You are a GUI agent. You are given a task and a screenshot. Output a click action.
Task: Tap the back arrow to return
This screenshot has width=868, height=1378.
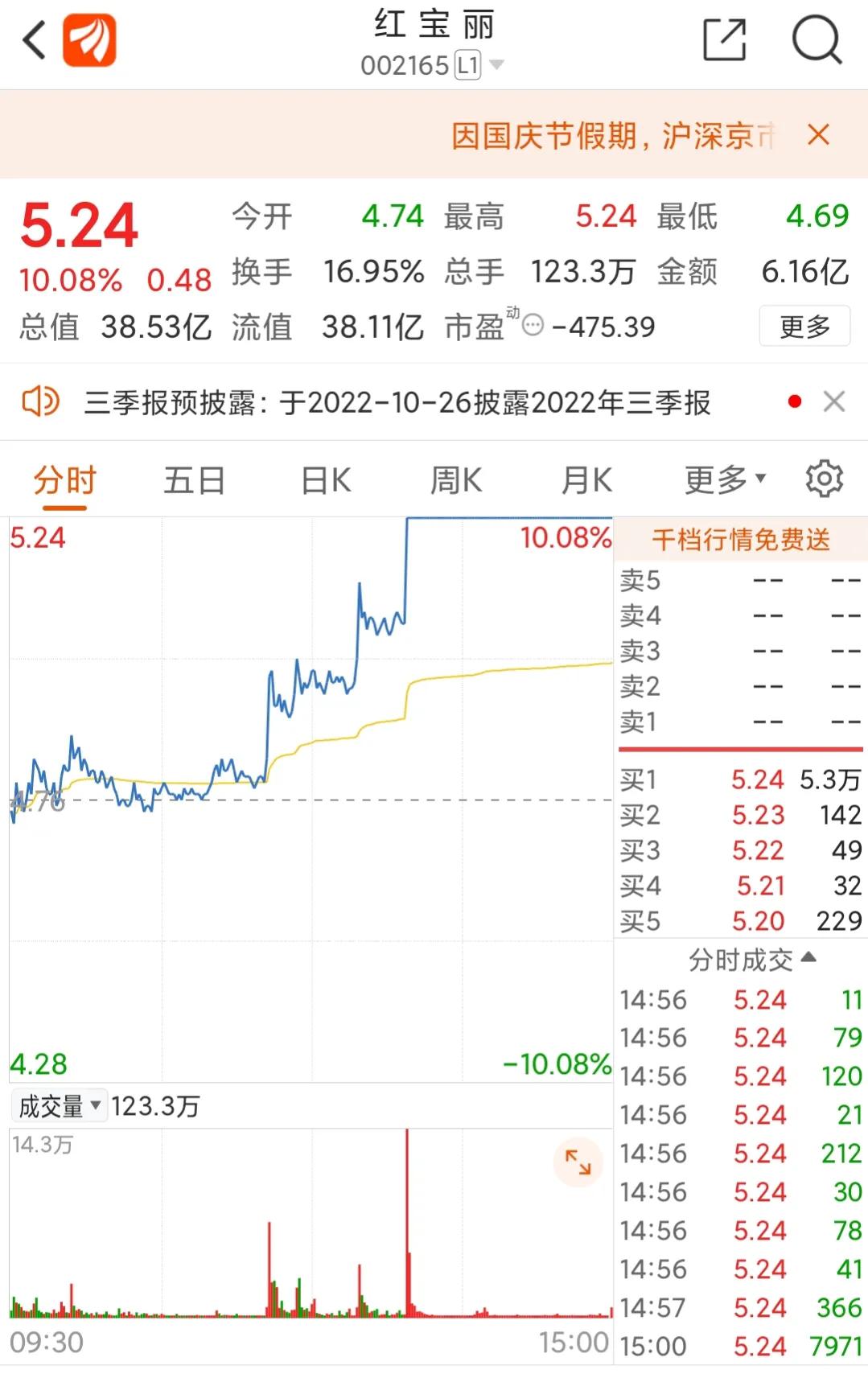click(x=32, y=40)
